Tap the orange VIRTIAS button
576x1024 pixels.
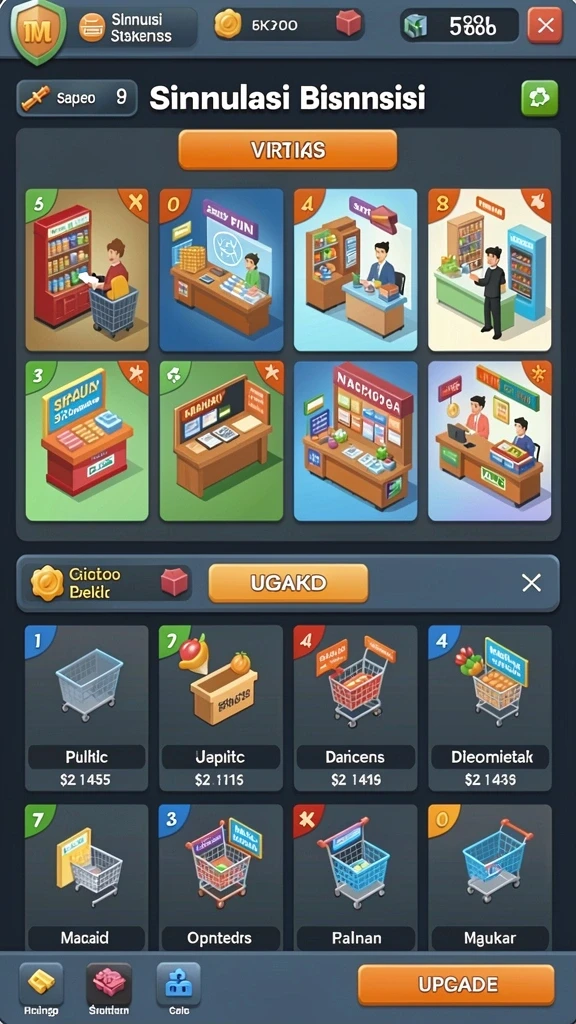[x=288, y=150]
